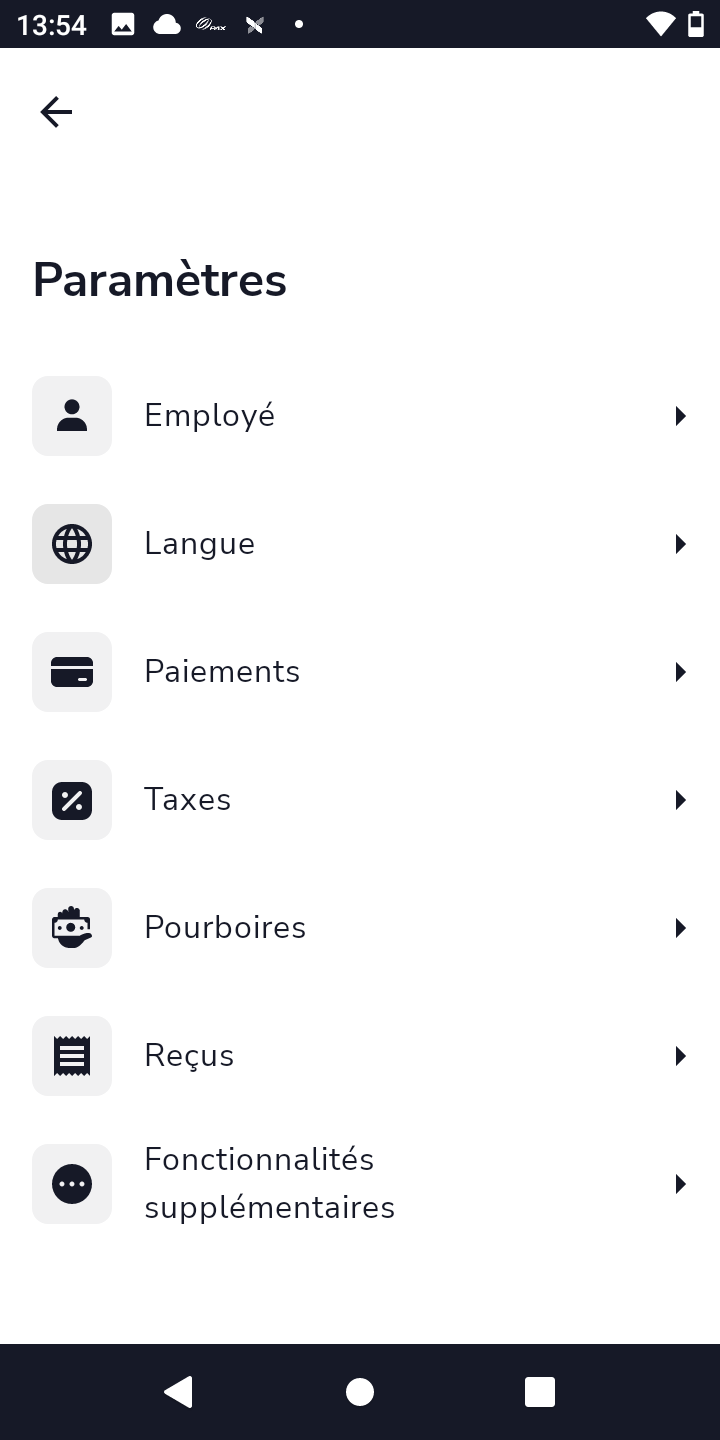Open the Paiements settings
This screenshot has width=720, height=1440.
point(360,672)
